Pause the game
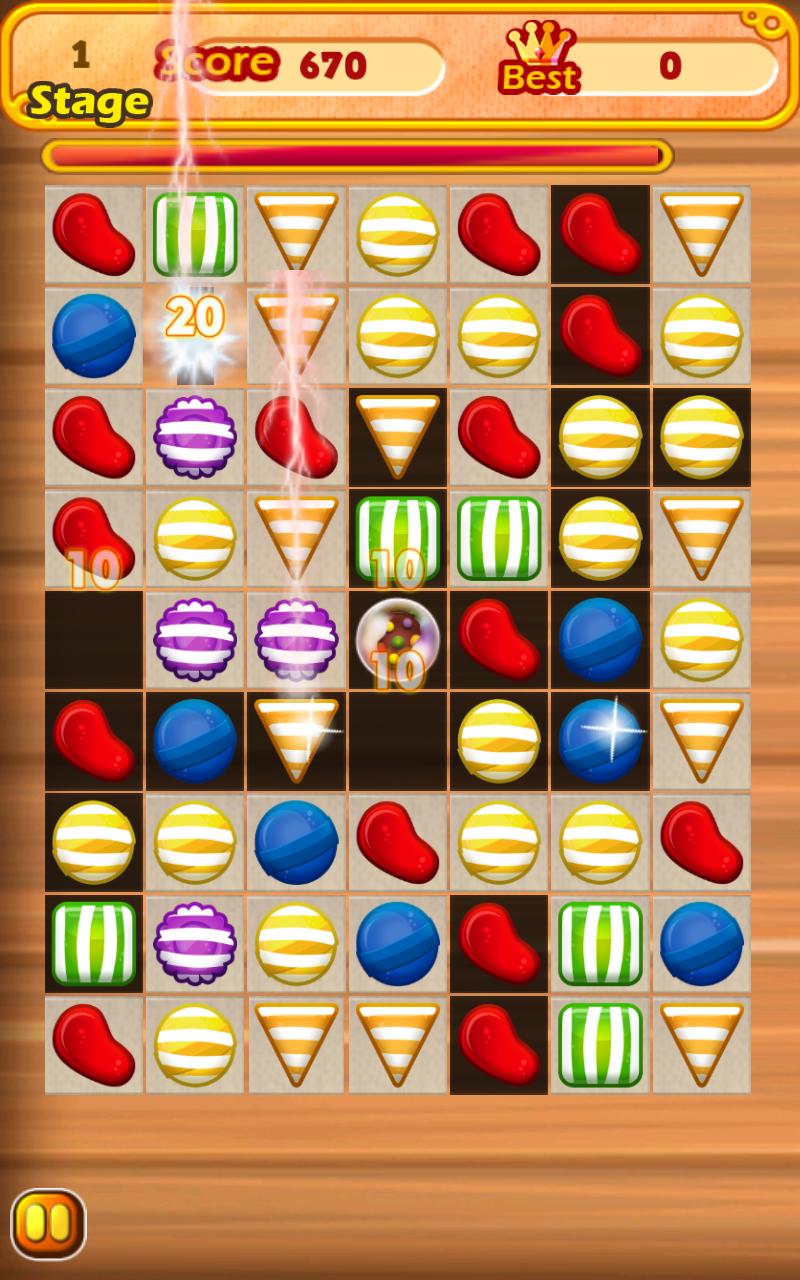The height and width of the screenshot is (1280, 800). point(48,1223)
